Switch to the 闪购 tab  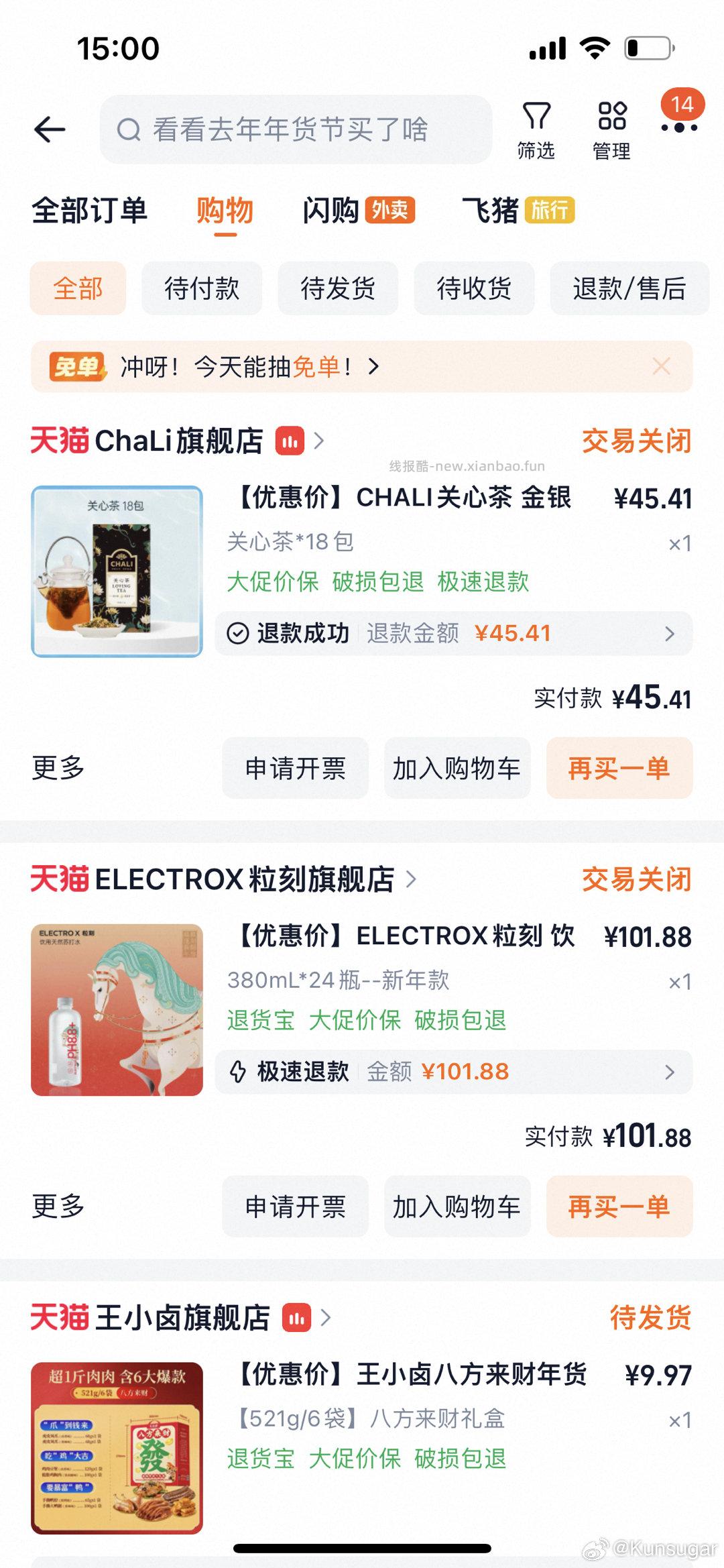333,210
